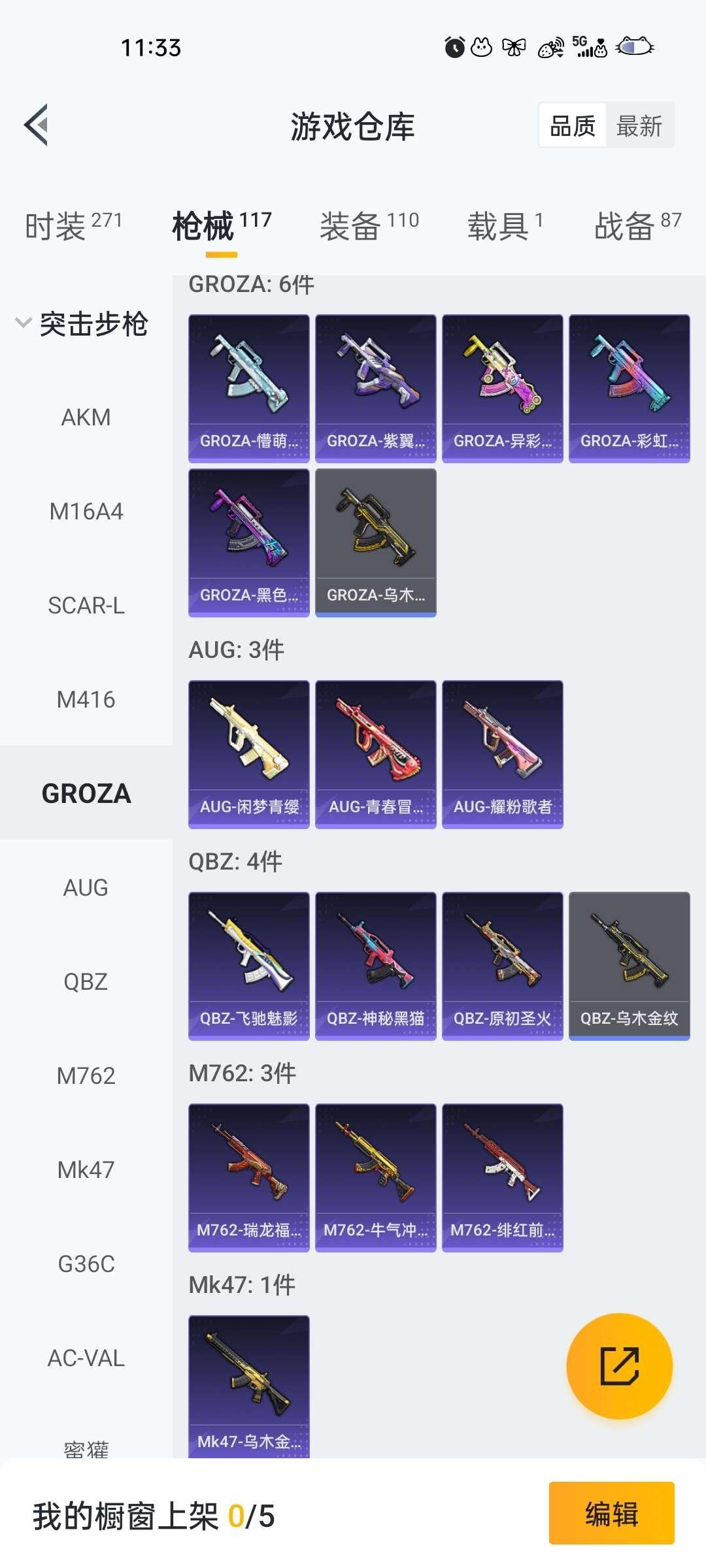This screenshot has height=1568, width=706.
Task: Sort the warehouse by 品质
Action: point(573,125)
